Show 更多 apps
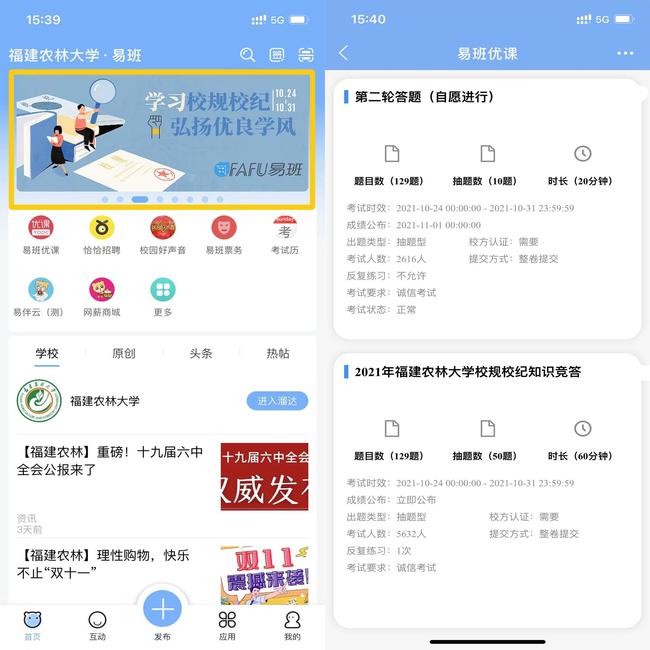The width and height of the screenshot is (650, 650). tap(162, 297)
